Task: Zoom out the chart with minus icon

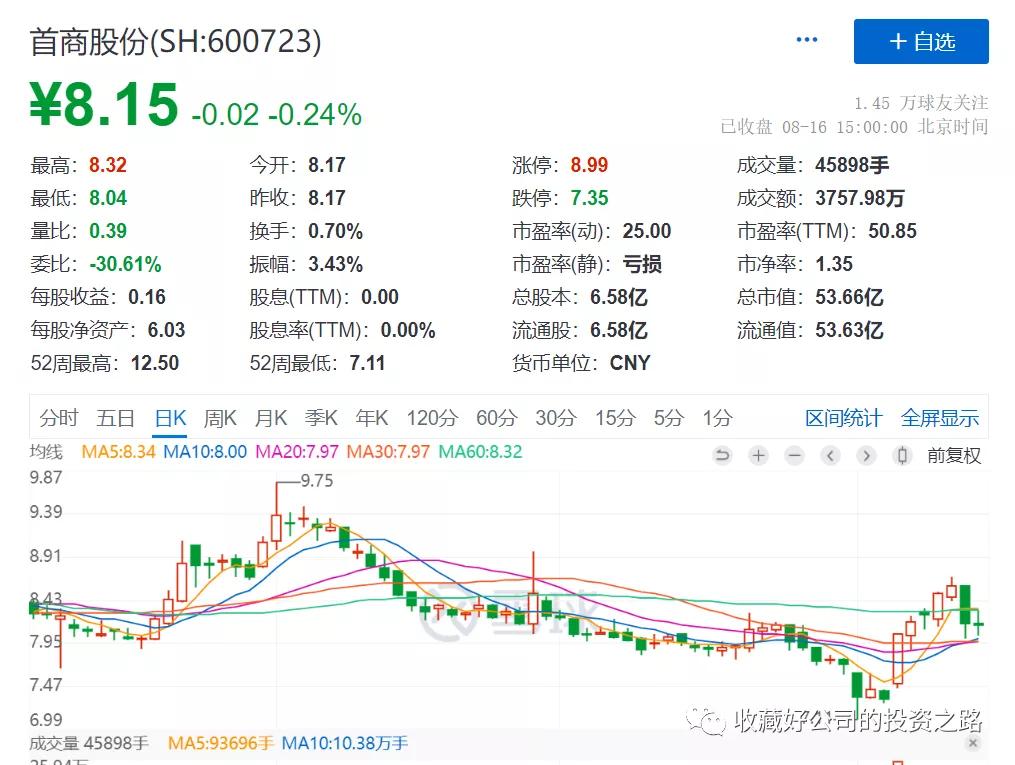Action: [794, 456]
